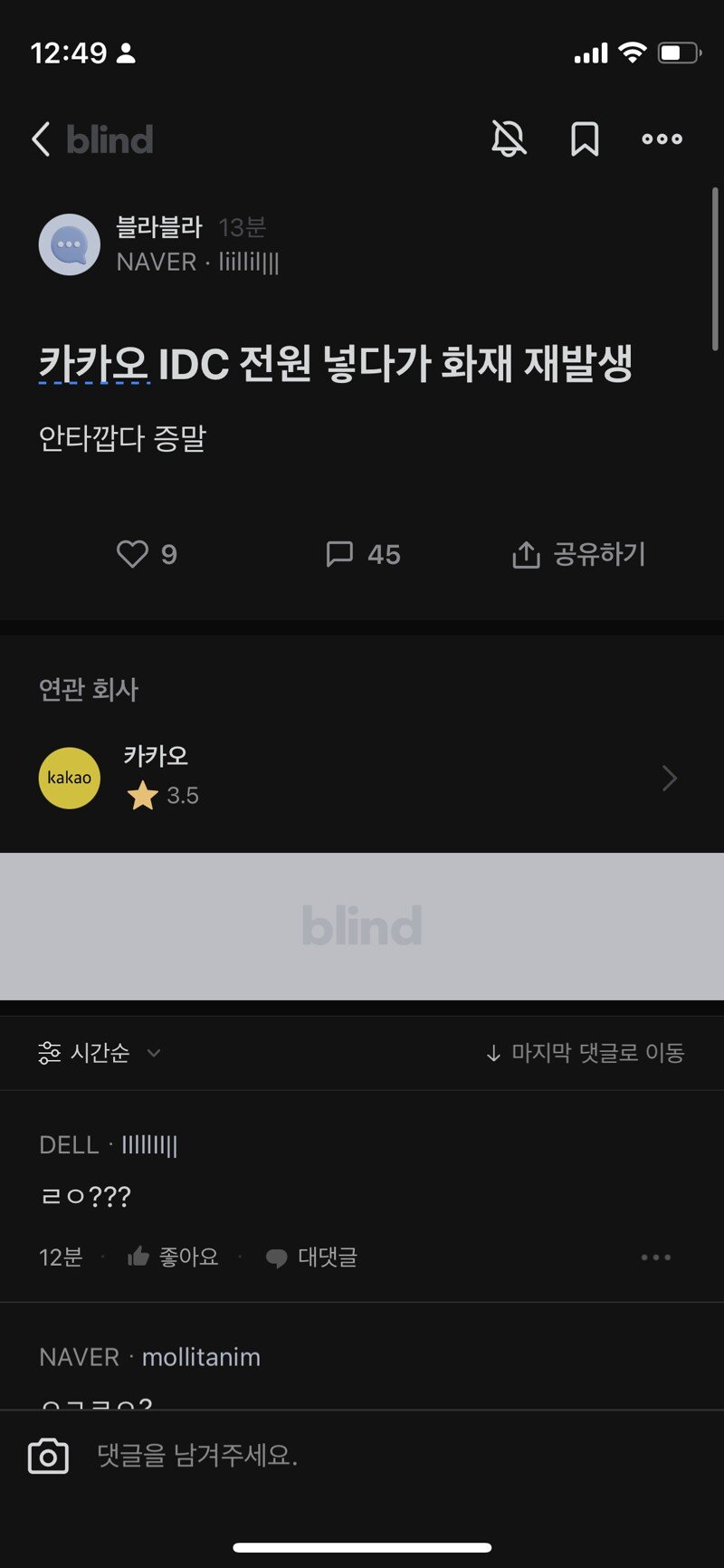Open more options on the DELL comment
Image resolution: width=724 pixels, height=1568 pixels.
[655, 1257]
